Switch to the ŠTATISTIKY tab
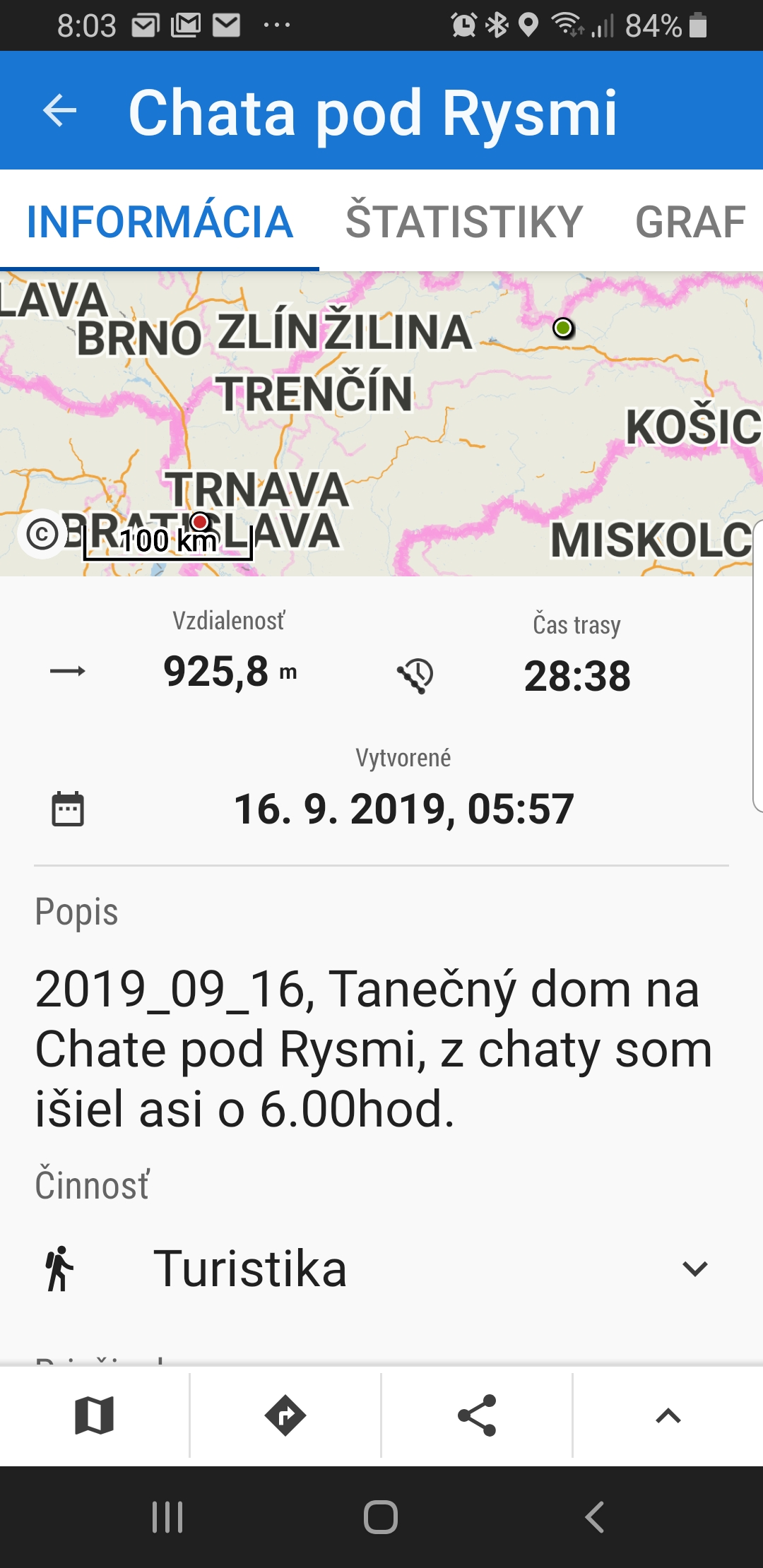 pos(463,222)
